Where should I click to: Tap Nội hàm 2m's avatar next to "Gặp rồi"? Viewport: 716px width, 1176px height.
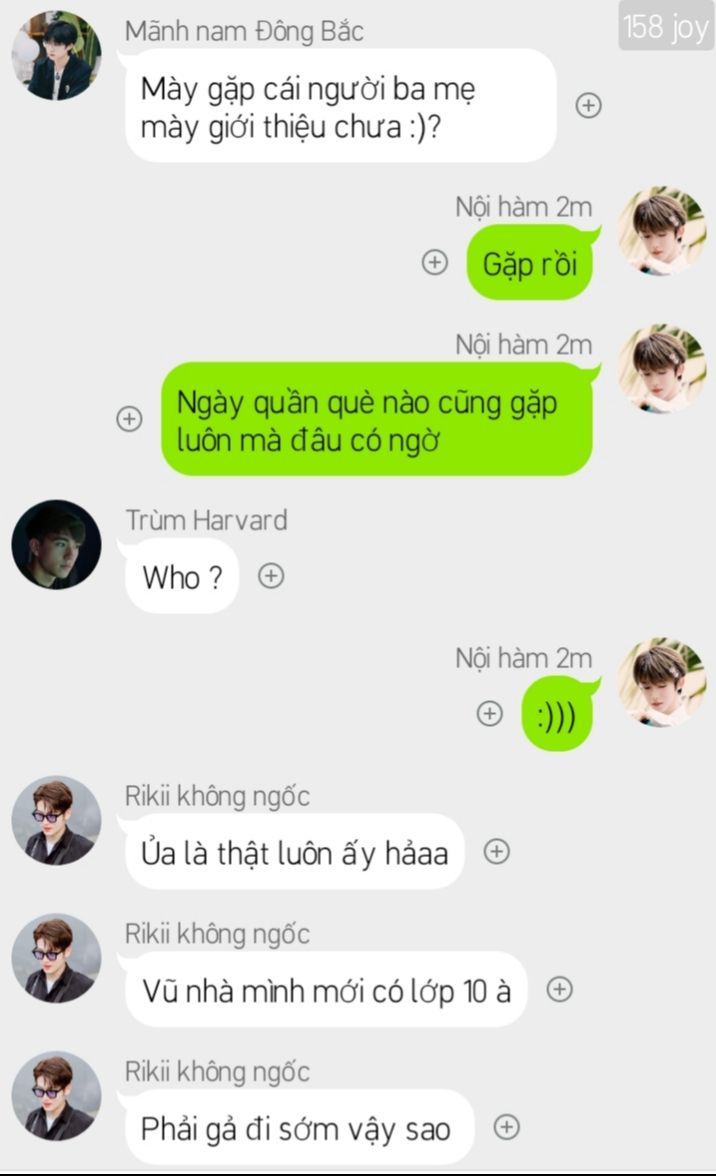click(x=661, y=232)
